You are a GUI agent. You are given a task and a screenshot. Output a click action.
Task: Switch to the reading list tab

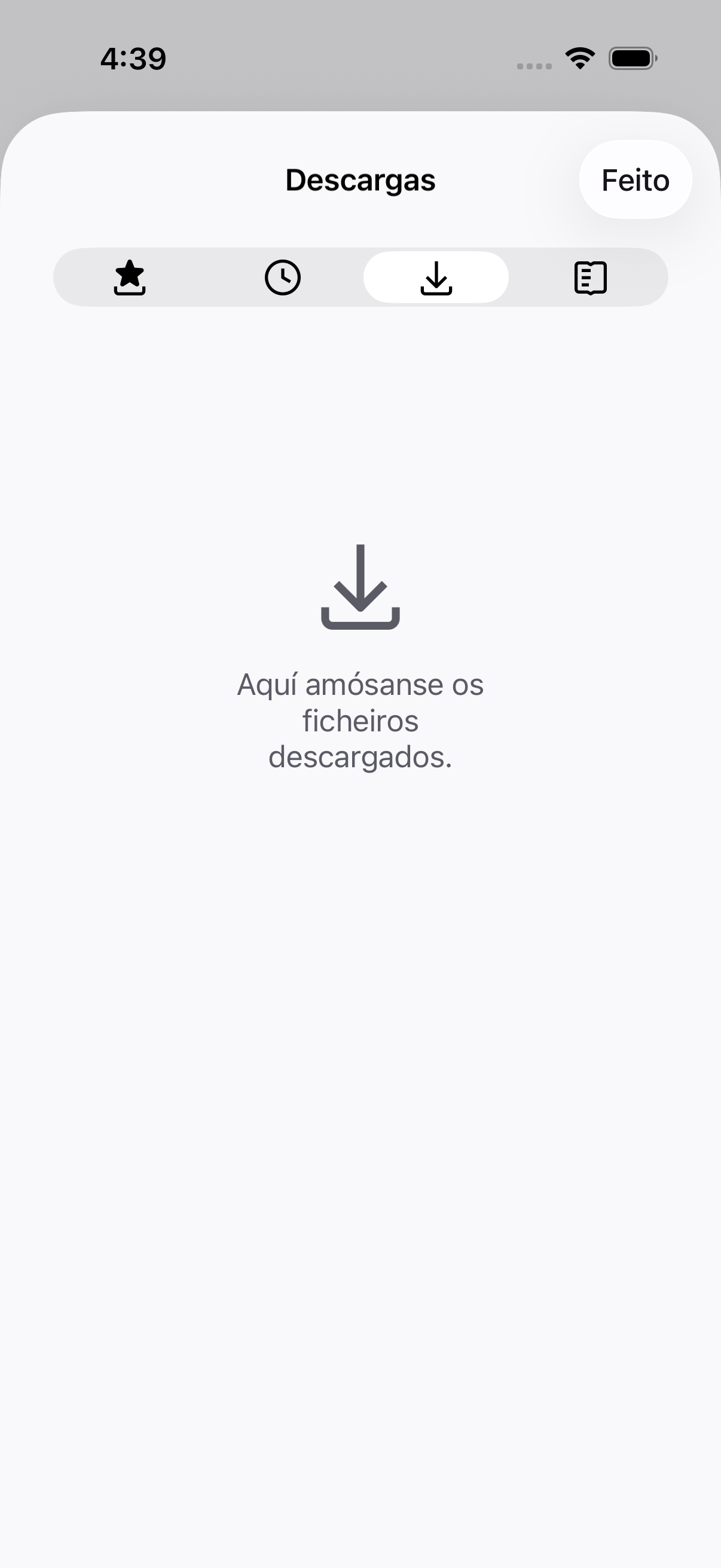click(x=590, y=277)
